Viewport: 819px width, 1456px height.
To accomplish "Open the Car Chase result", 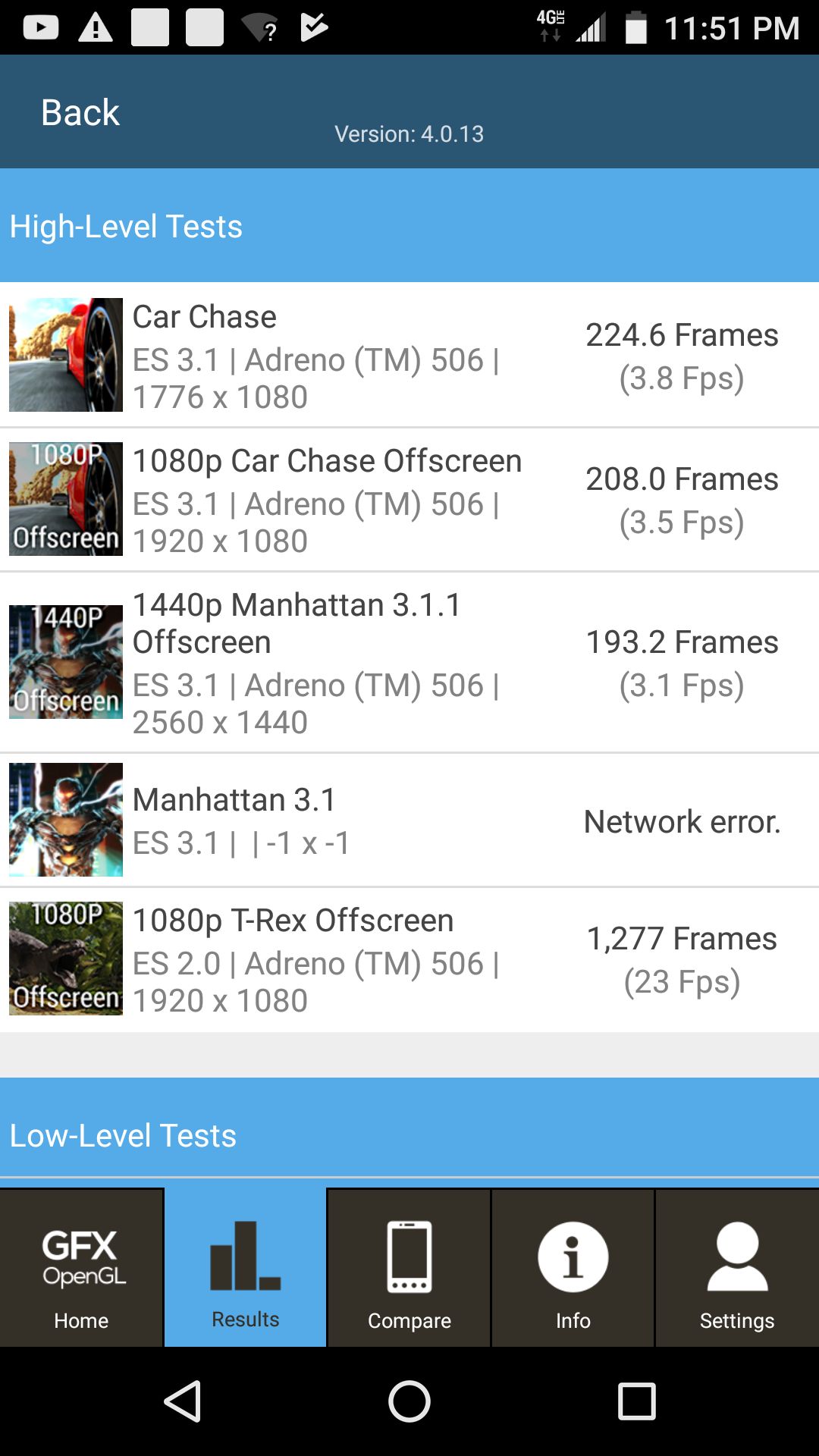I will click(409, 355).
